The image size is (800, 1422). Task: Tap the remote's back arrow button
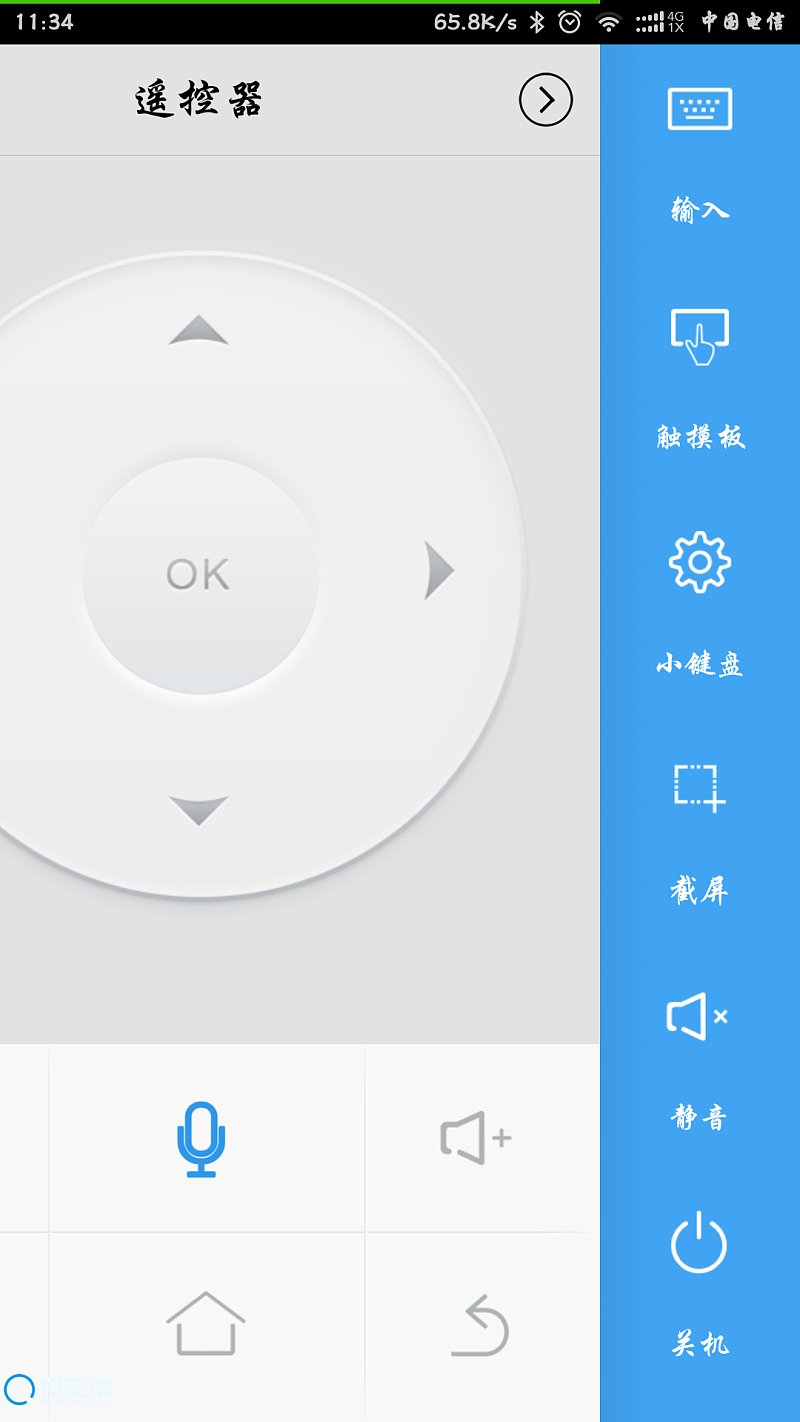[x=481, y=1325]
